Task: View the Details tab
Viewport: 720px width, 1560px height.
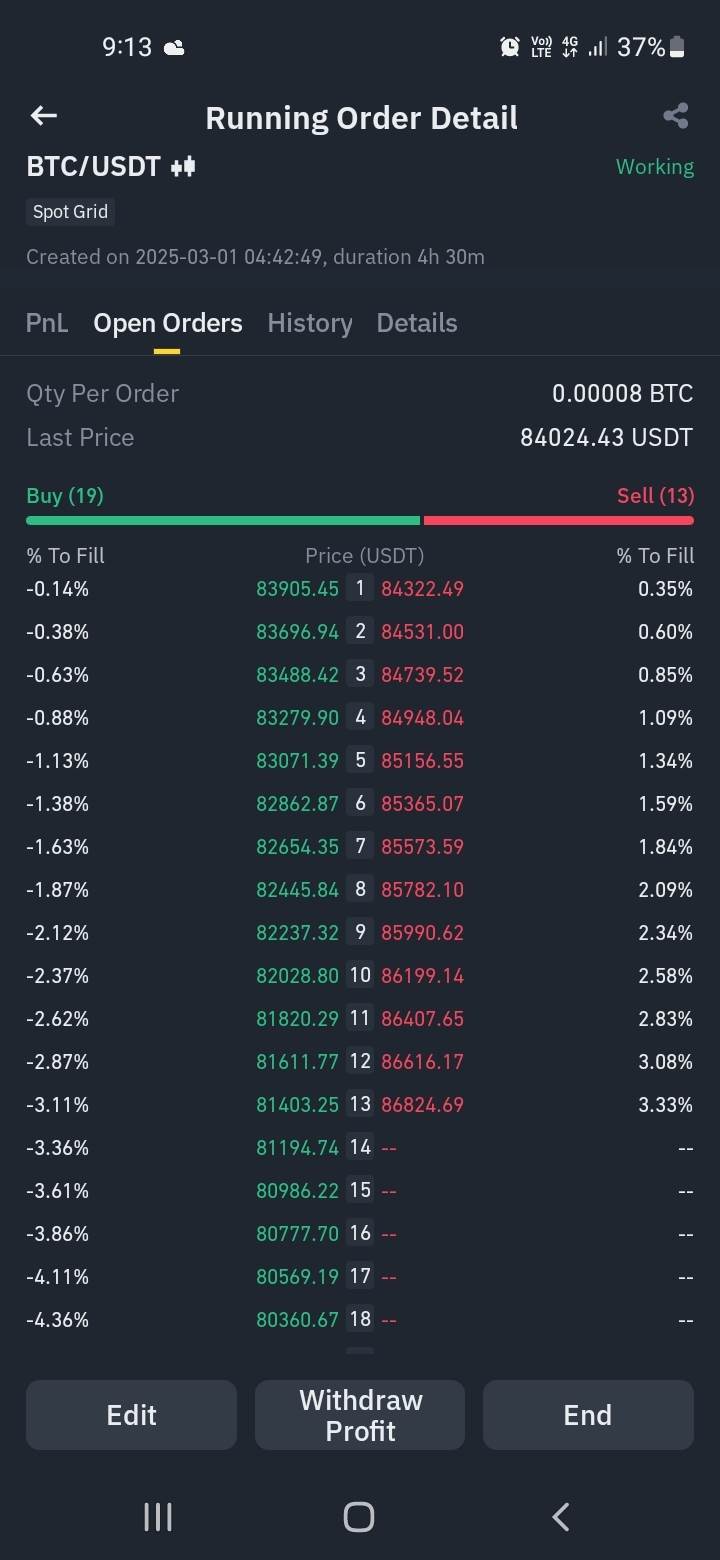Action: tap(416, 322)
